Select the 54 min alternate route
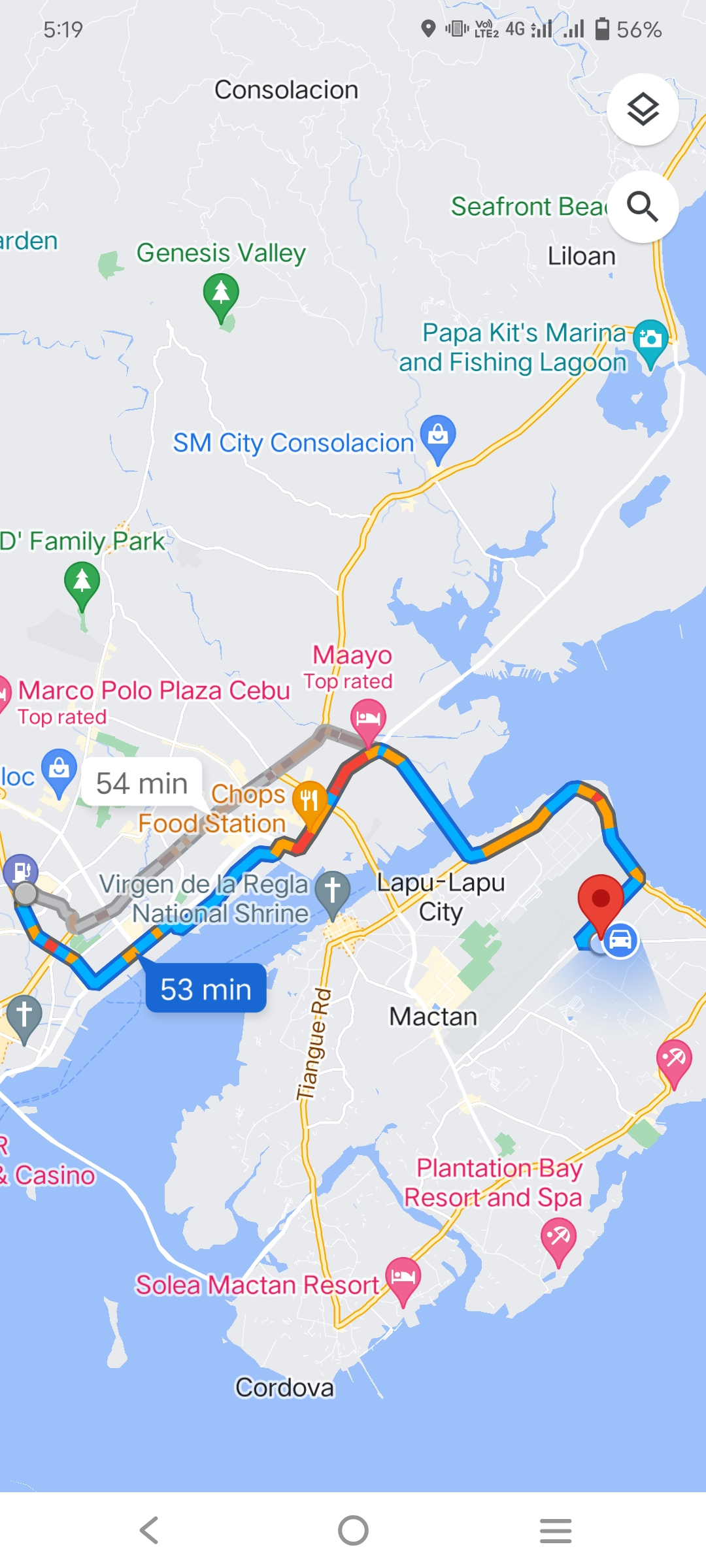The height and width of the screenshot is (1568, 706). tap(142, 783)
